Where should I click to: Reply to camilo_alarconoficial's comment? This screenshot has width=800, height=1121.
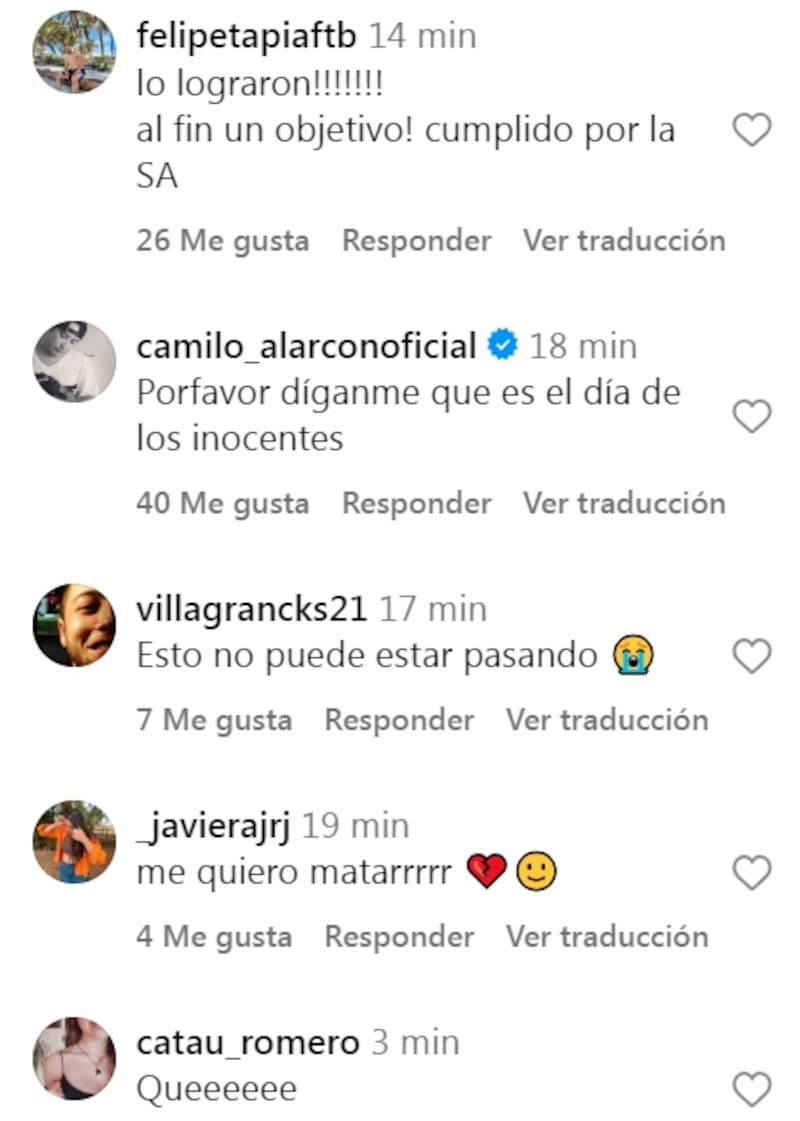click(416, 503)
